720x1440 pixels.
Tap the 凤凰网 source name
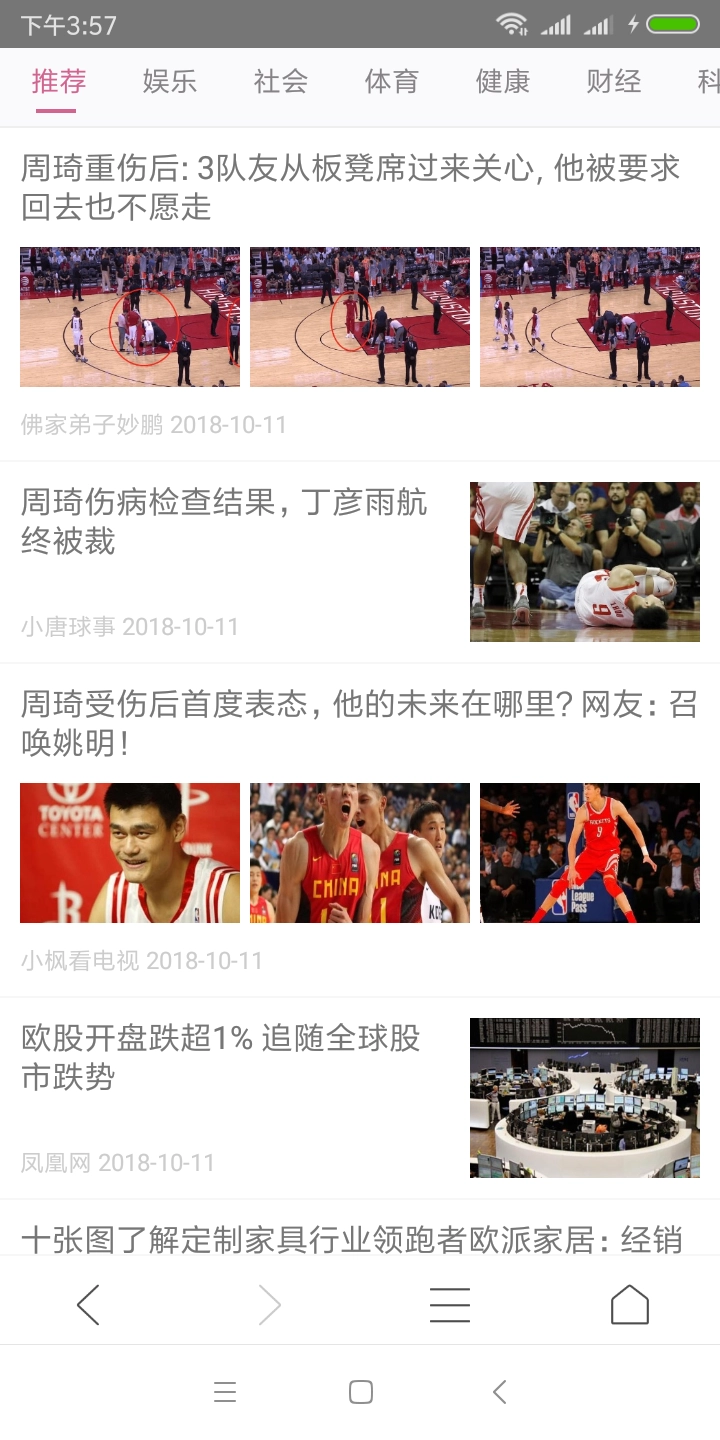[55, 1163]
